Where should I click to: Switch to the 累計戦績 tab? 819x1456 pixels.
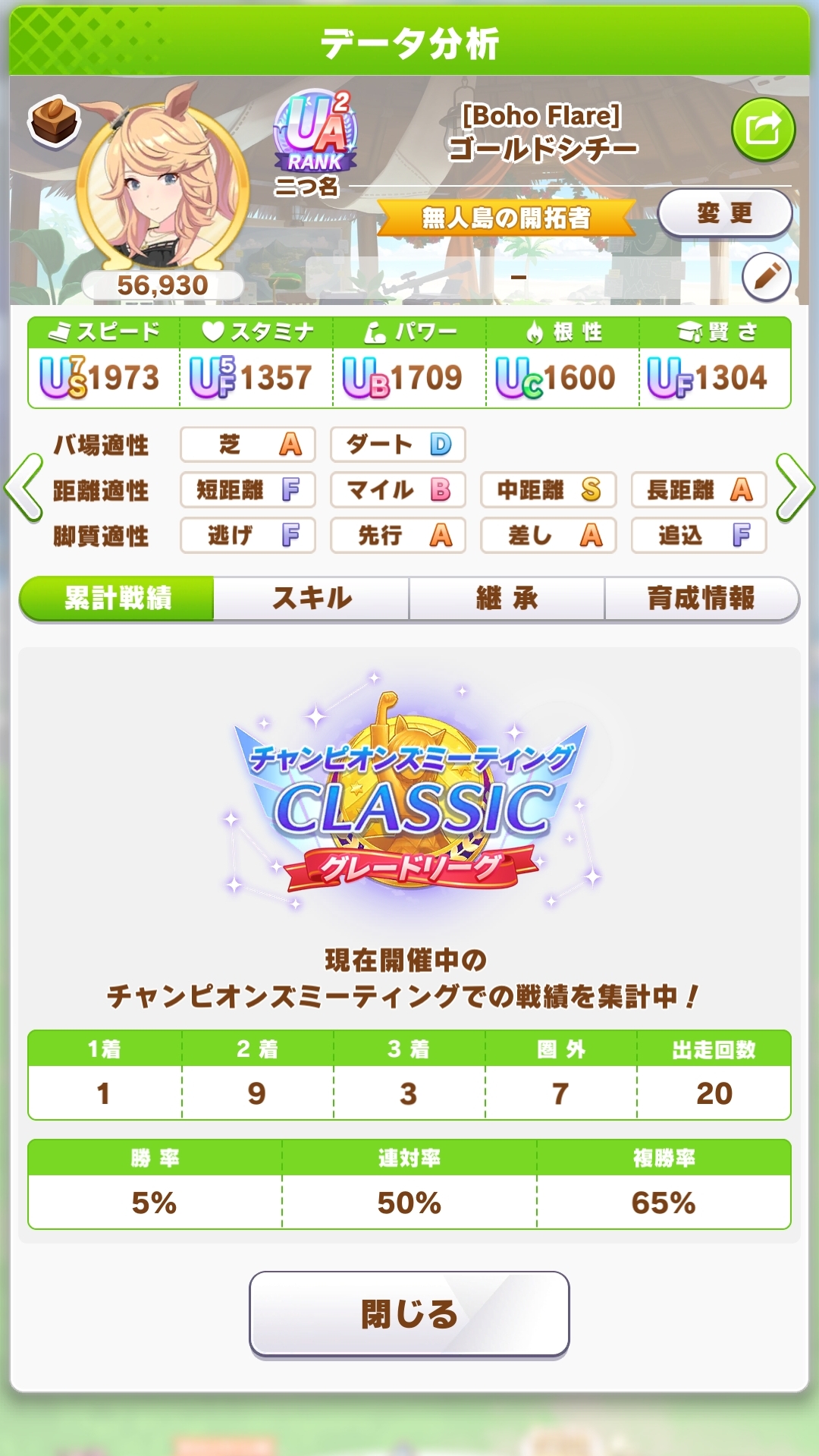(x=118, y=599)
